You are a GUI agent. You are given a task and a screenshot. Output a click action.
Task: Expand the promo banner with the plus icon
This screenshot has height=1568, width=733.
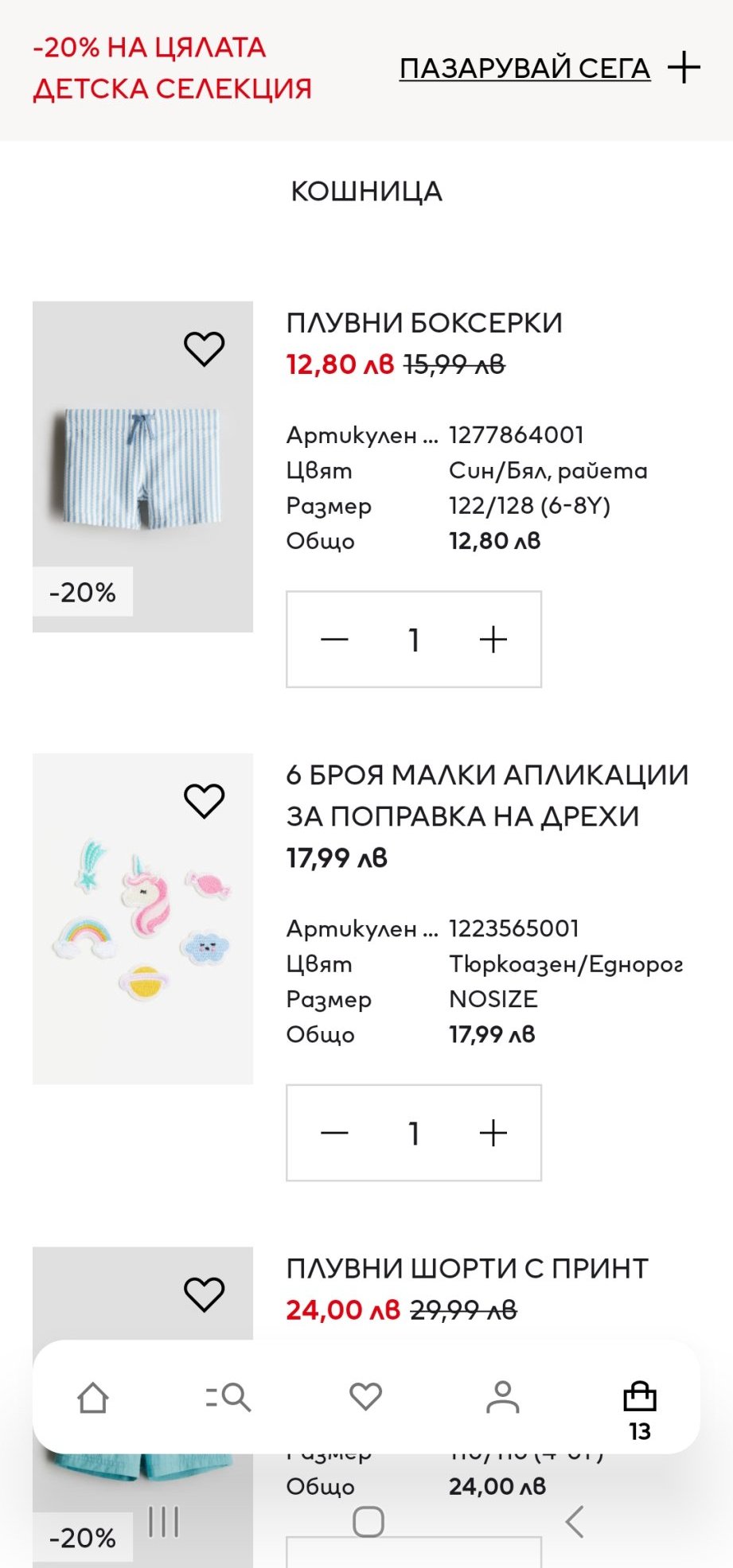point(684,68)
